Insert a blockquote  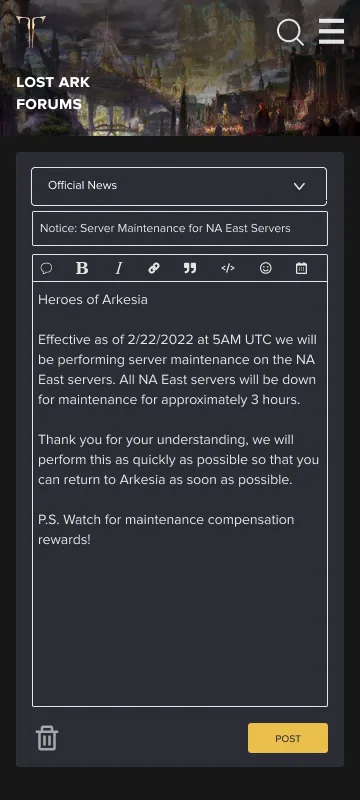pyautogui.click(x=190, y=268)
